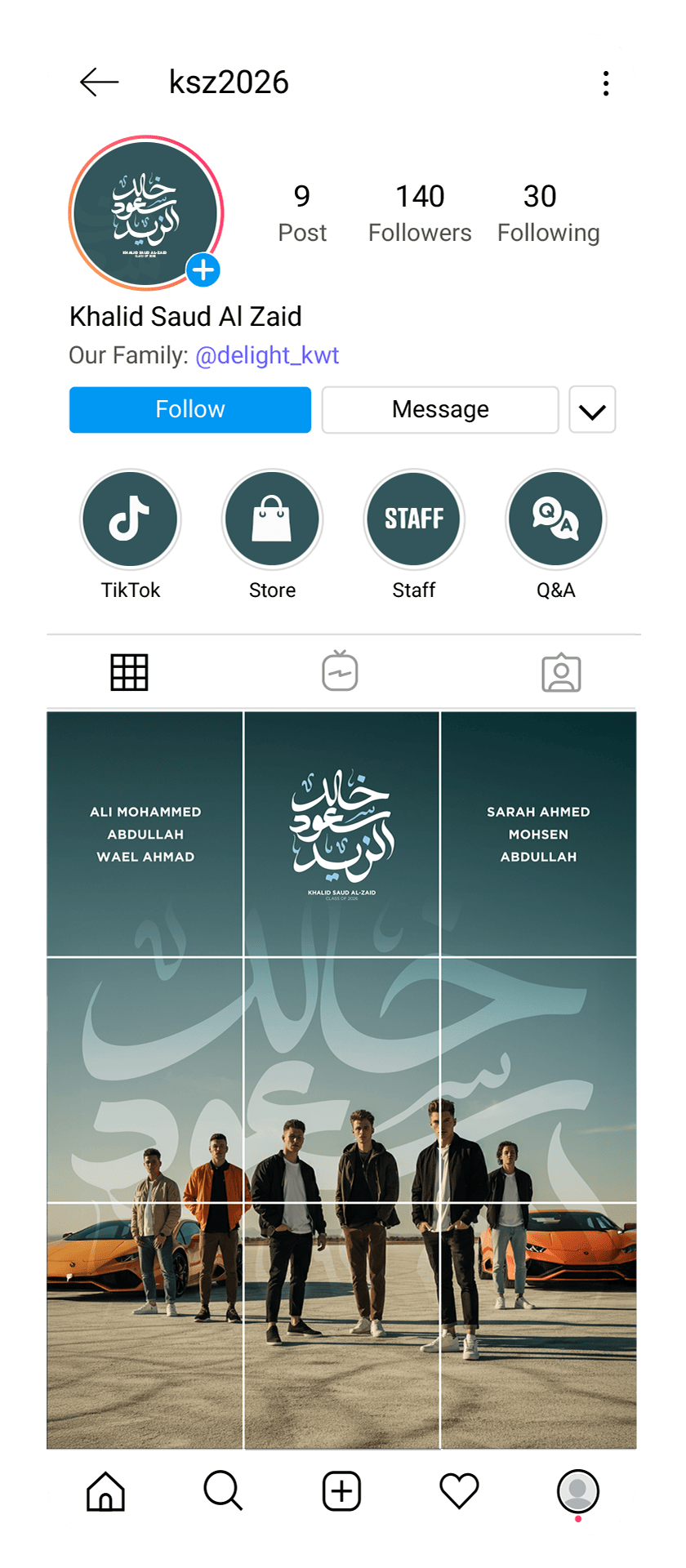Go back using the arrow icon
This screenshot has height=1568, width=686.
pyautogui.click(x=99, y=82)
